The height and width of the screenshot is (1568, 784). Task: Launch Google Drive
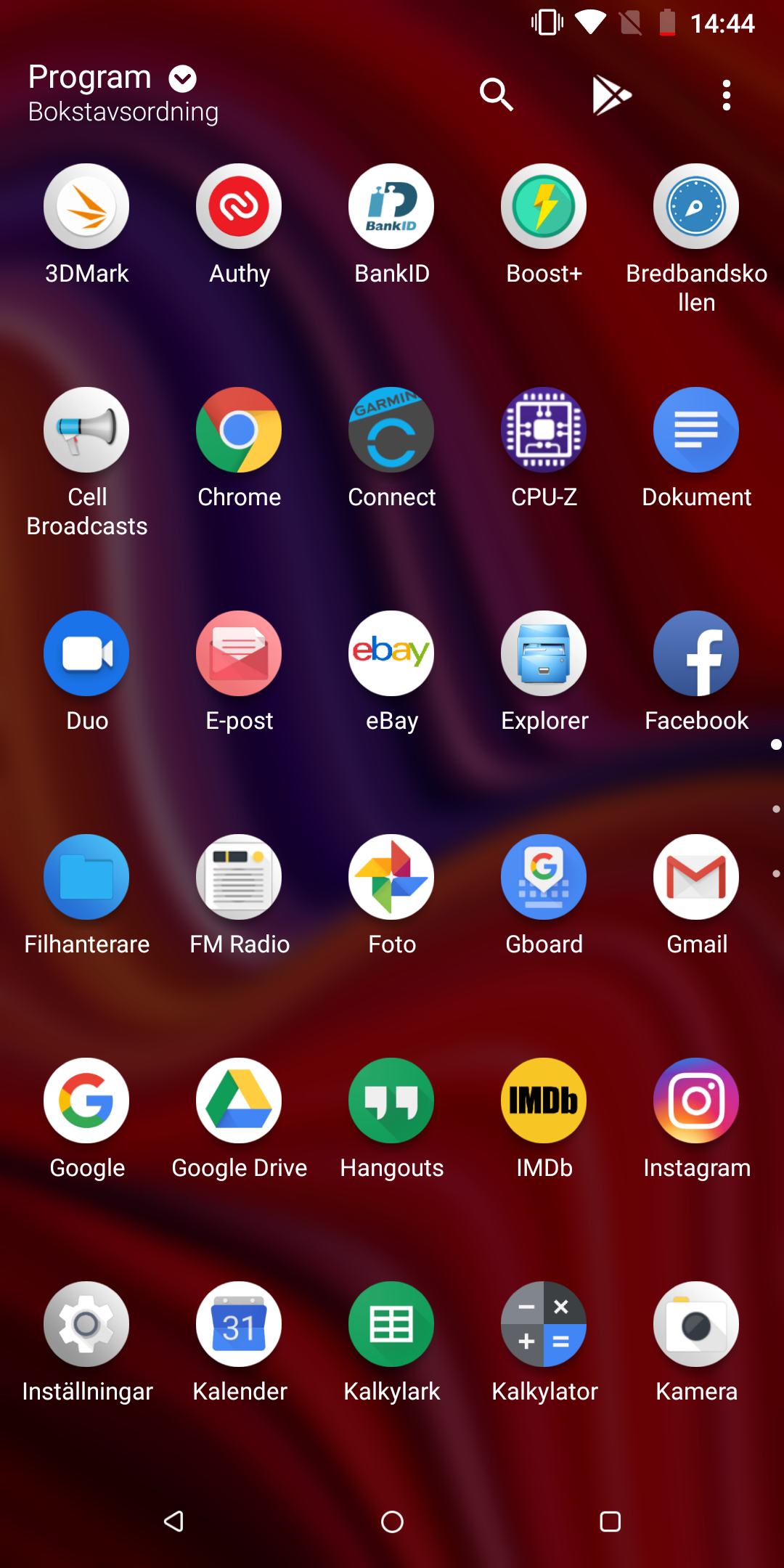[x=239, y=1101]
